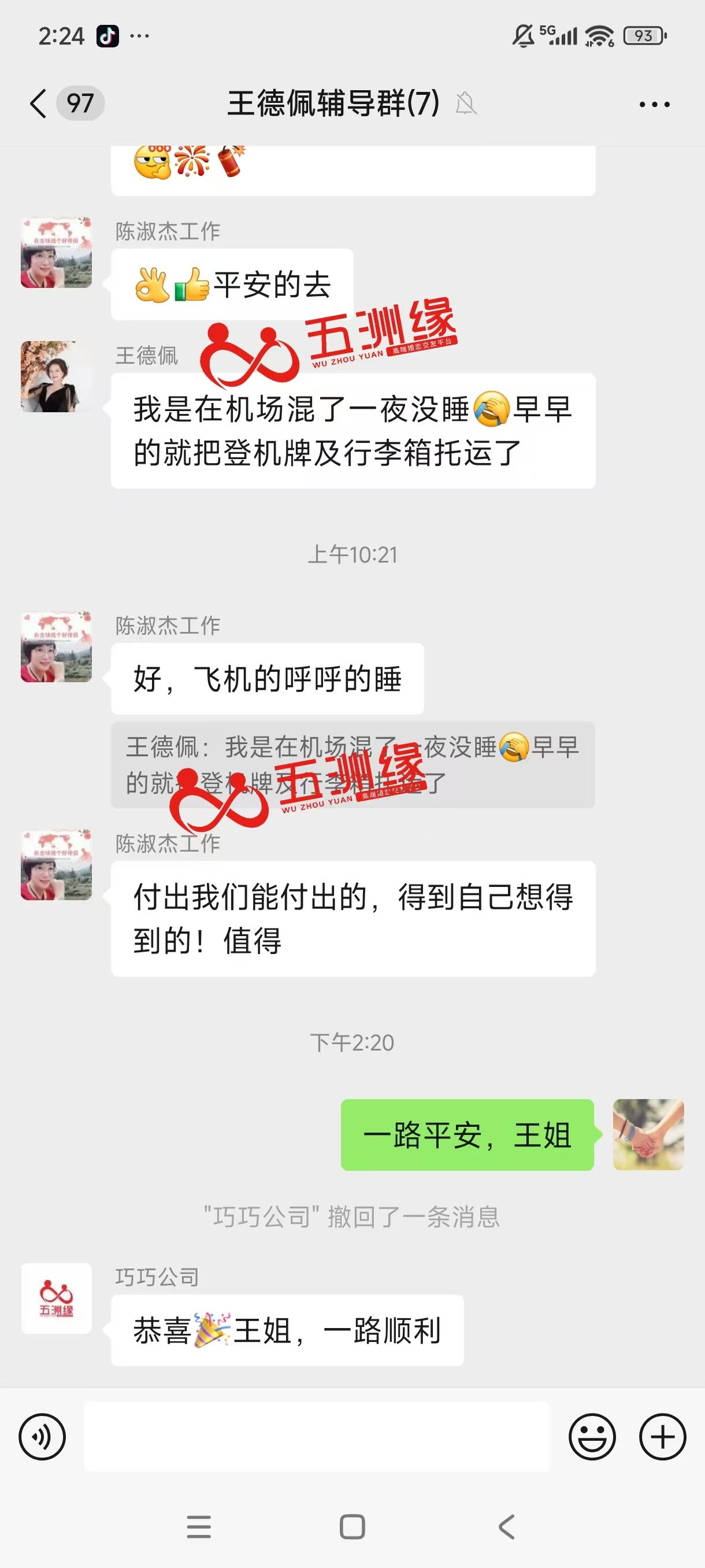
Task: Open the quoted 王德佩 message reference
Action: pyautogui.click(x=352, y=764)
